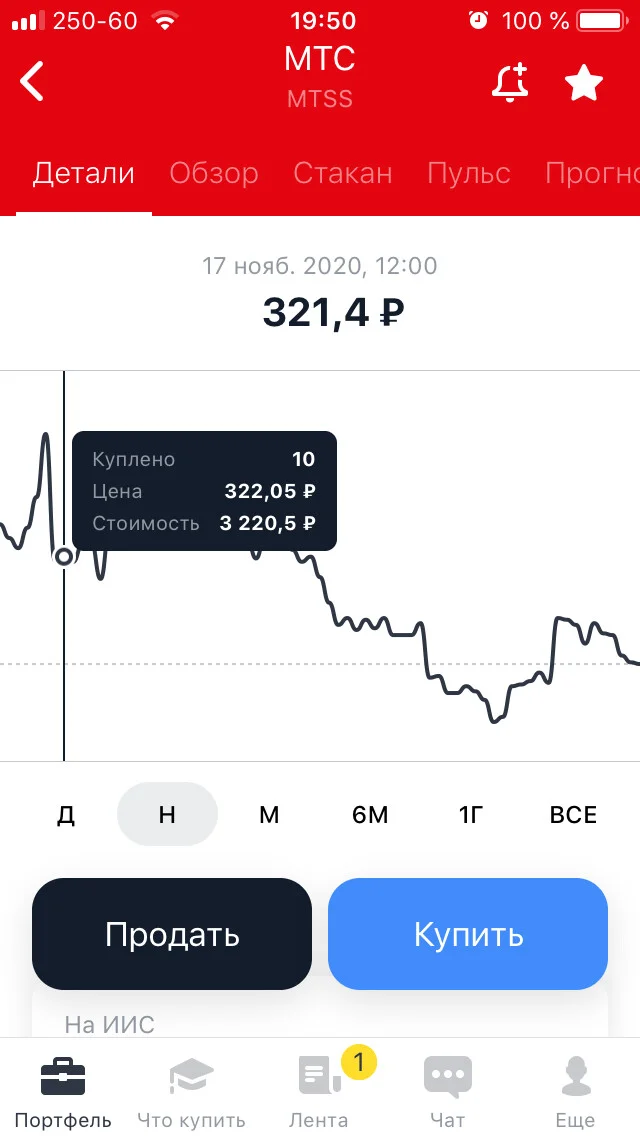Viewport: 640px width, 1136px height.
Task: Open the Портфель bottom tab
Action: [63, 1090]
